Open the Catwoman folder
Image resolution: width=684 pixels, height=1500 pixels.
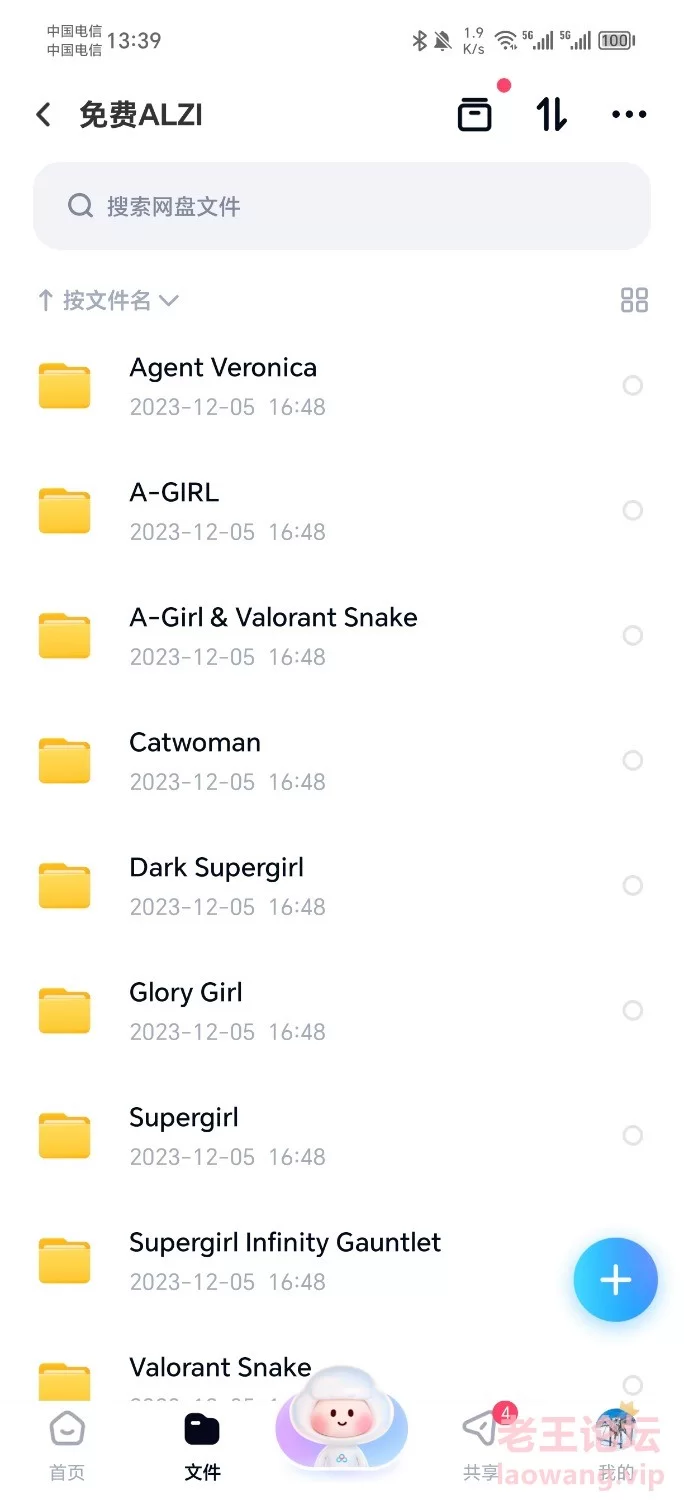click(x=195, y=760)
